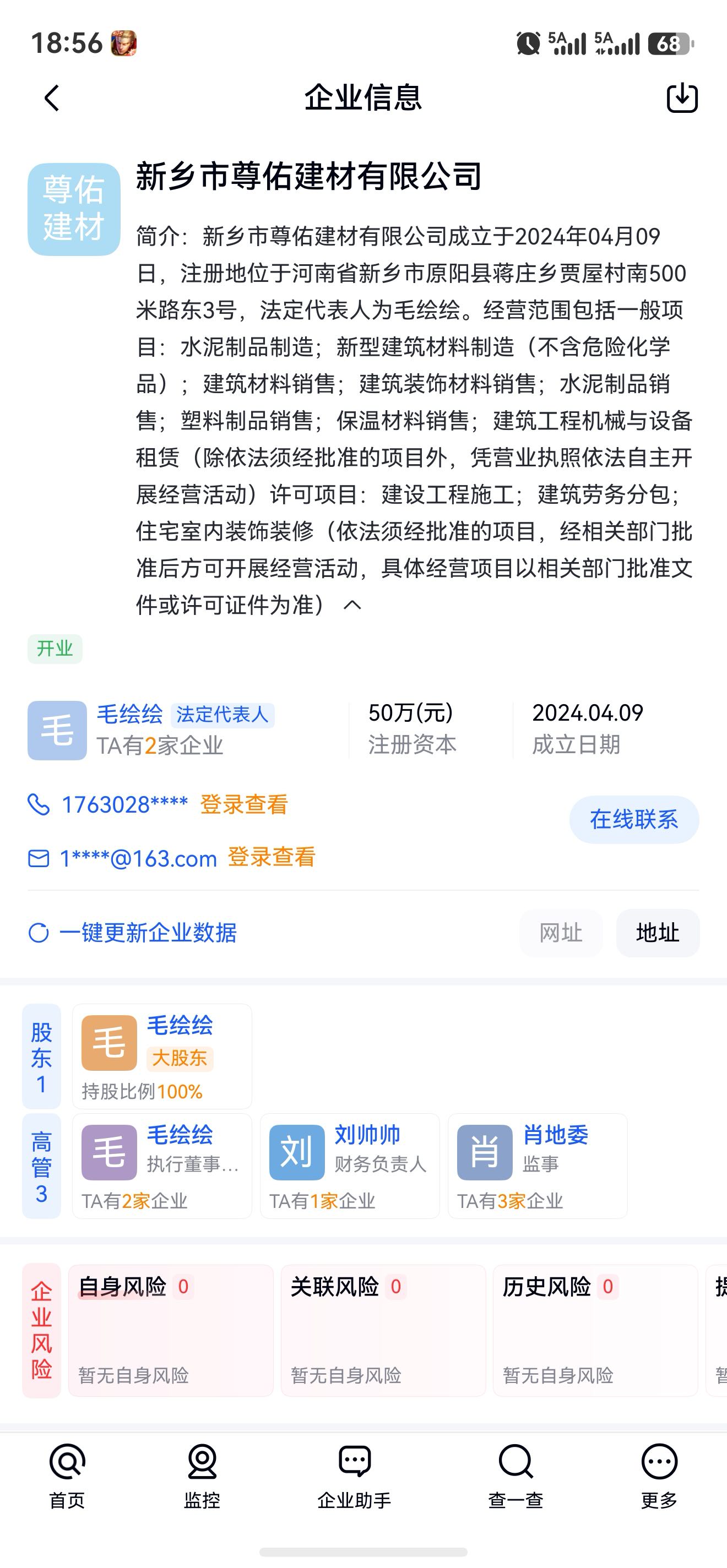Tap the 在线联系 button

pos(634,819)
